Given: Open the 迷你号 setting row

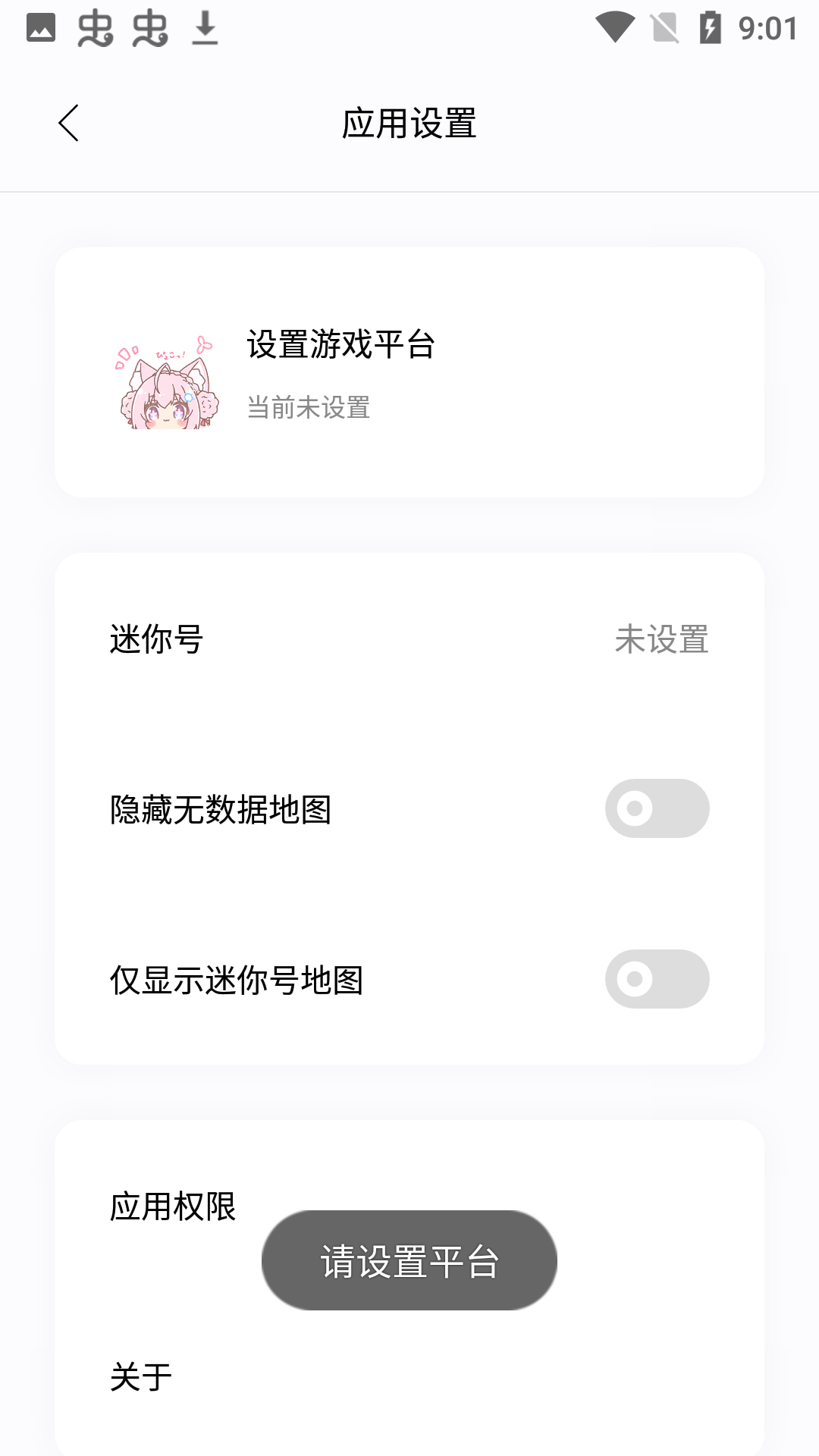Looking at the screenshot, I should 409,639.
